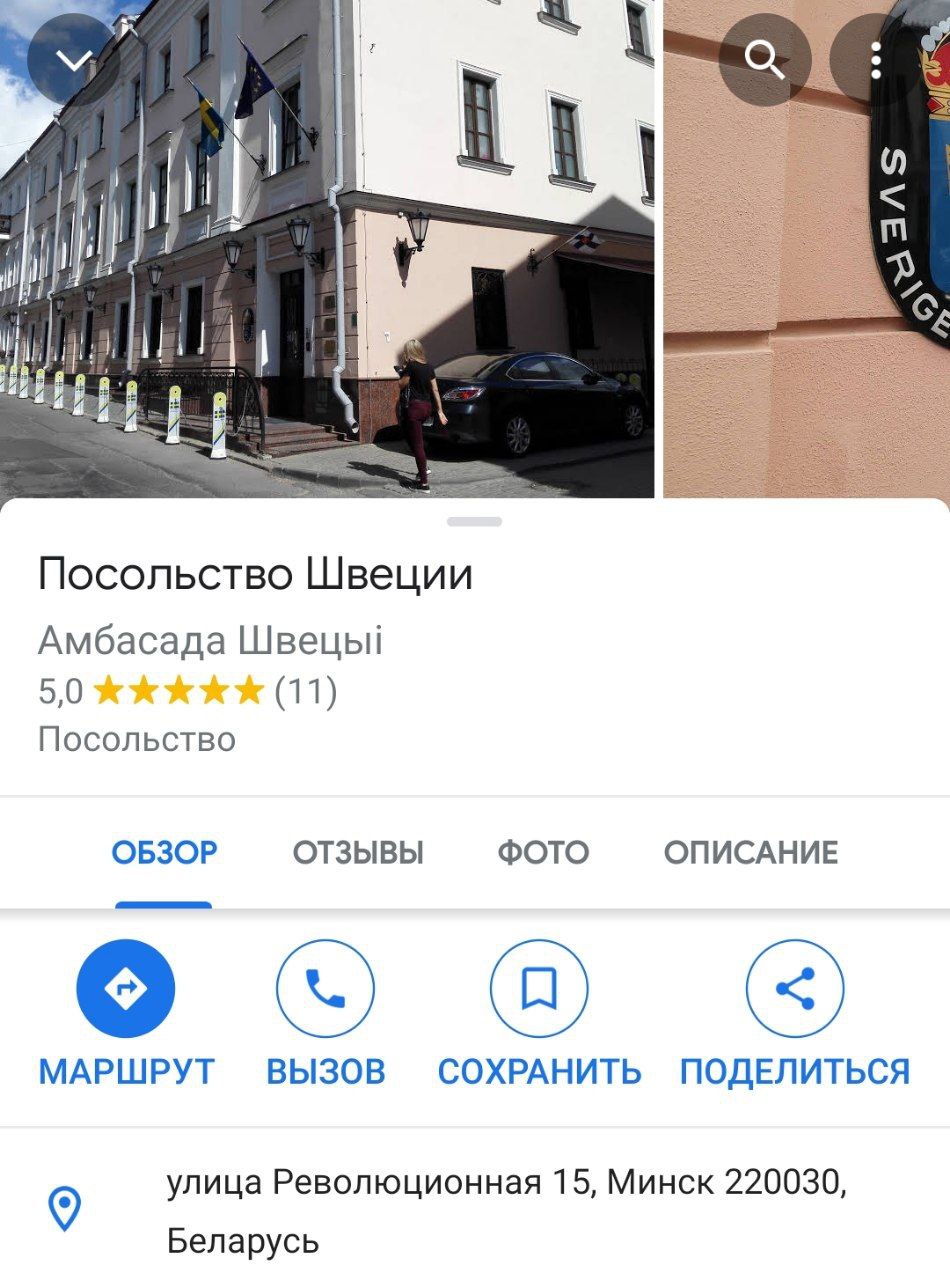
Task: Show the ФОТО tab
Action: pos(543,853)
